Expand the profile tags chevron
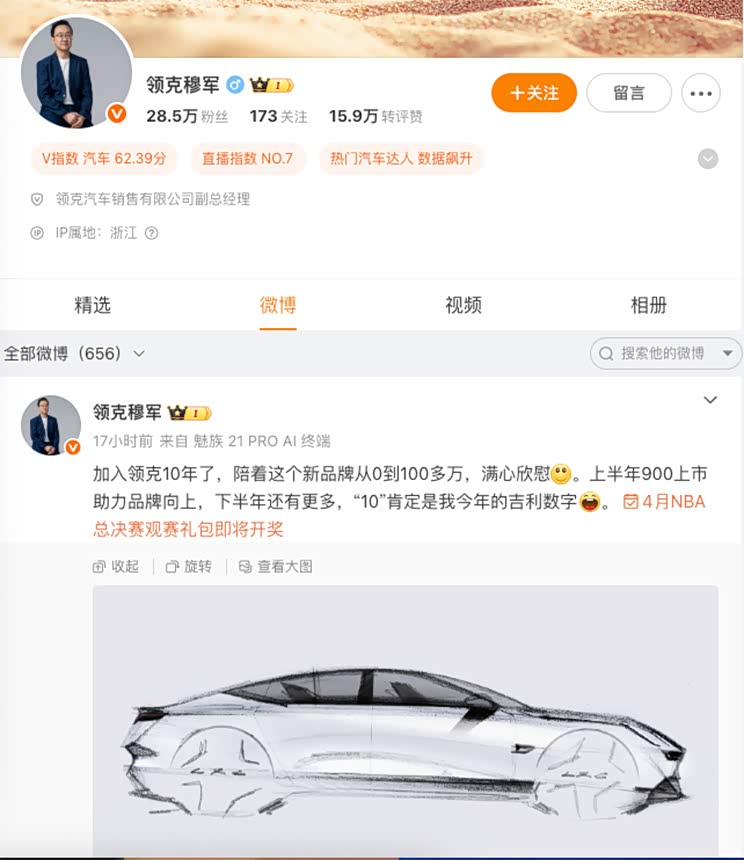 pyautogui.click(x=707, y=159)
